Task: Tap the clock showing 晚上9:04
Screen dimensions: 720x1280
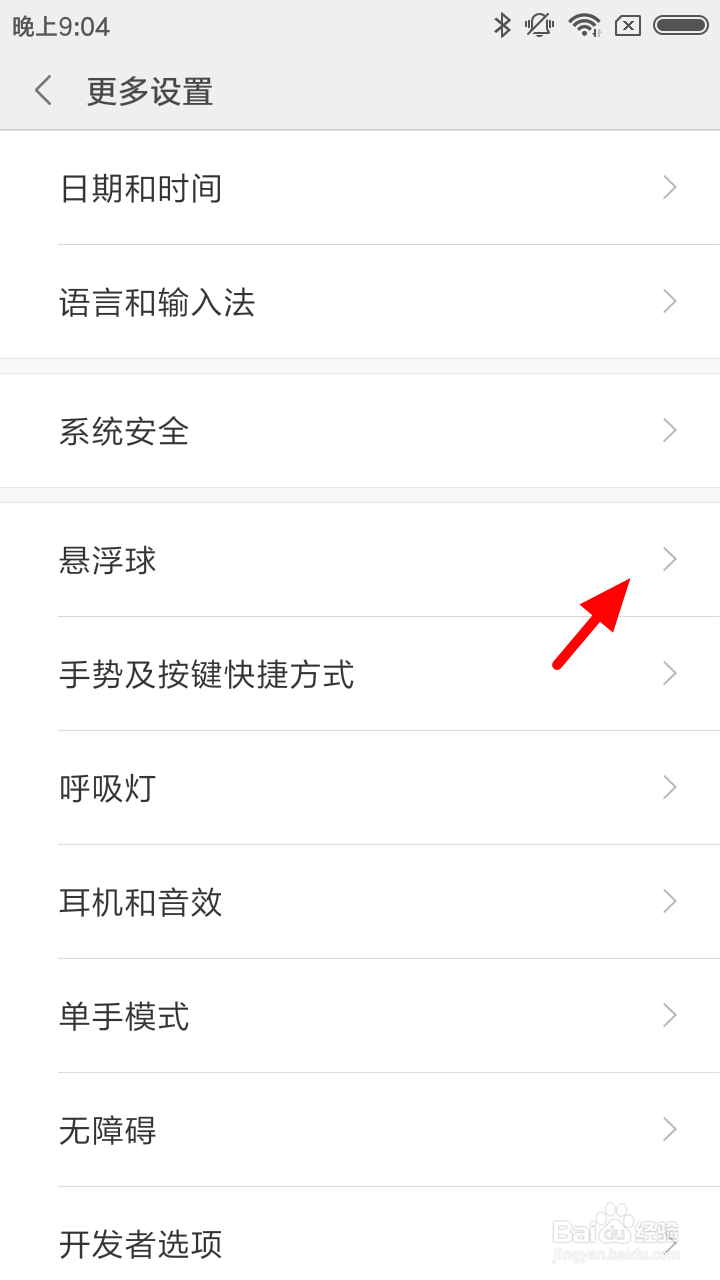Action: click(63, 28)
